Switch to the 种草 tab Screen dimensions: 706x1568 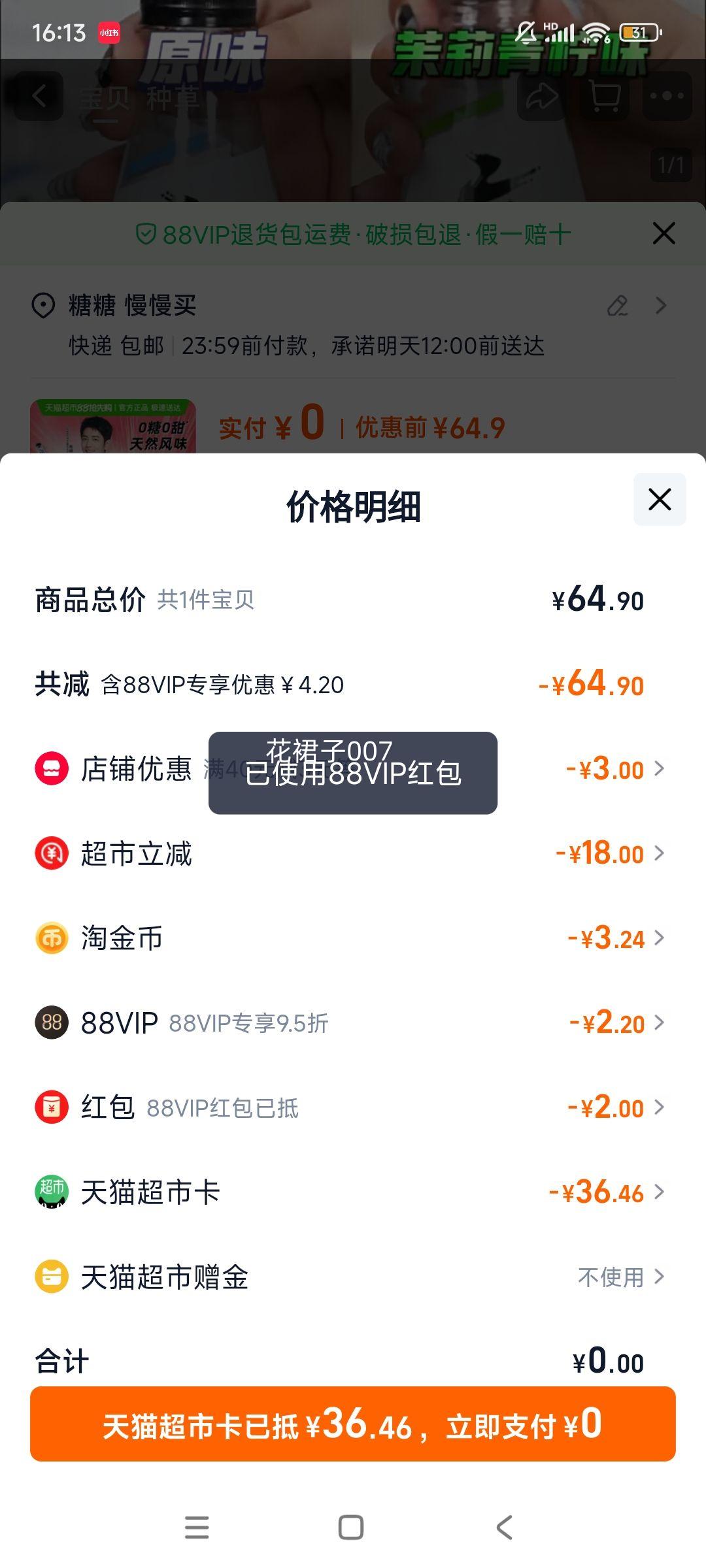pos(173,98)
